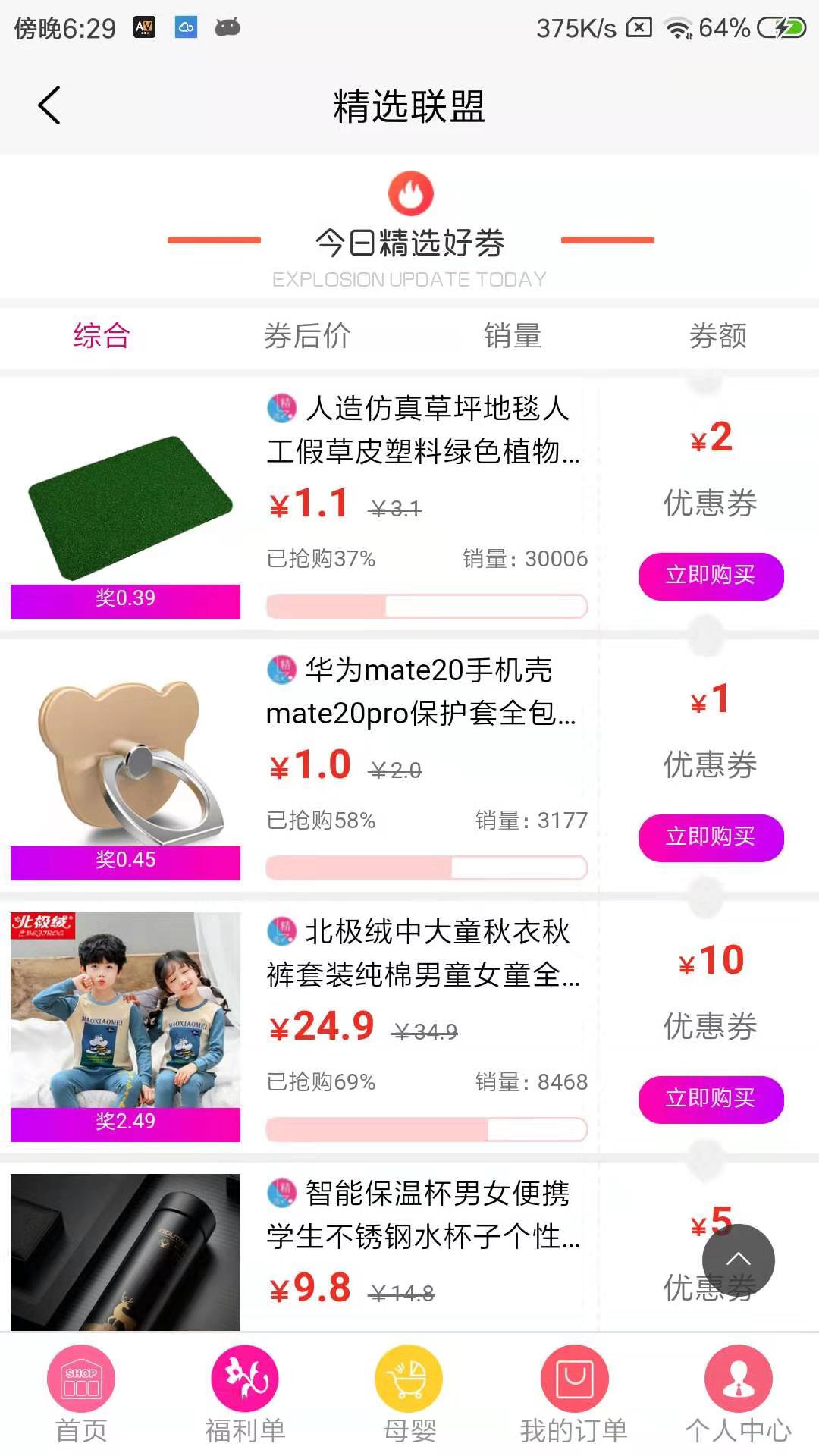Switch to the 销量 sorting tab

[x=513, y=335]
